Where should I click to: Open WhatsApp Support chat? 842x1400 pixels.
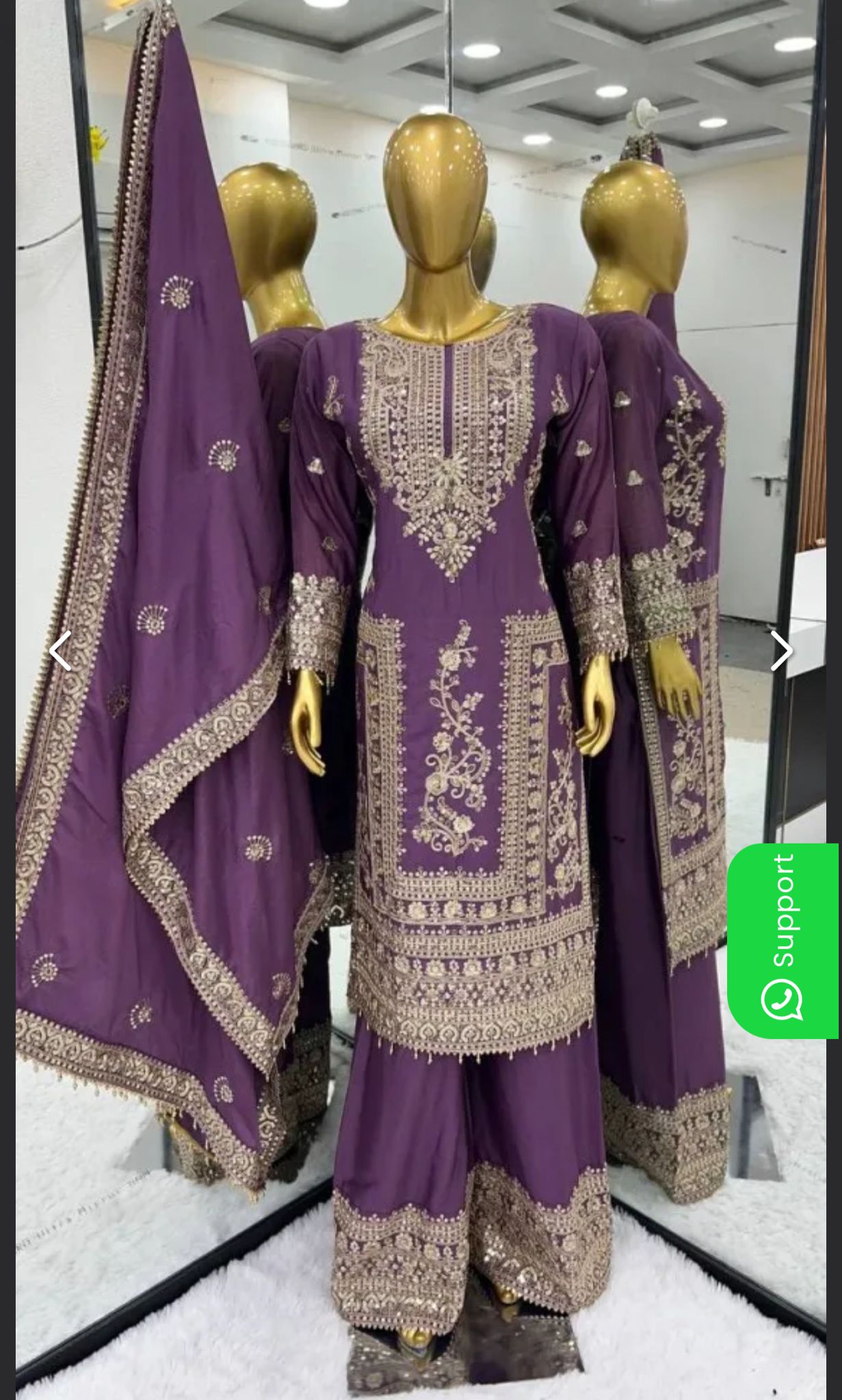782,941
